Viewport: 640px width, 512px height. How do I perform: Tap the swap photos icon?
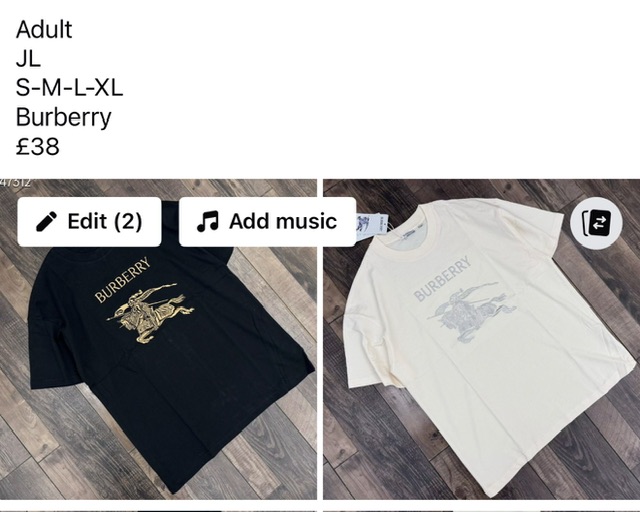pos(596,224)
